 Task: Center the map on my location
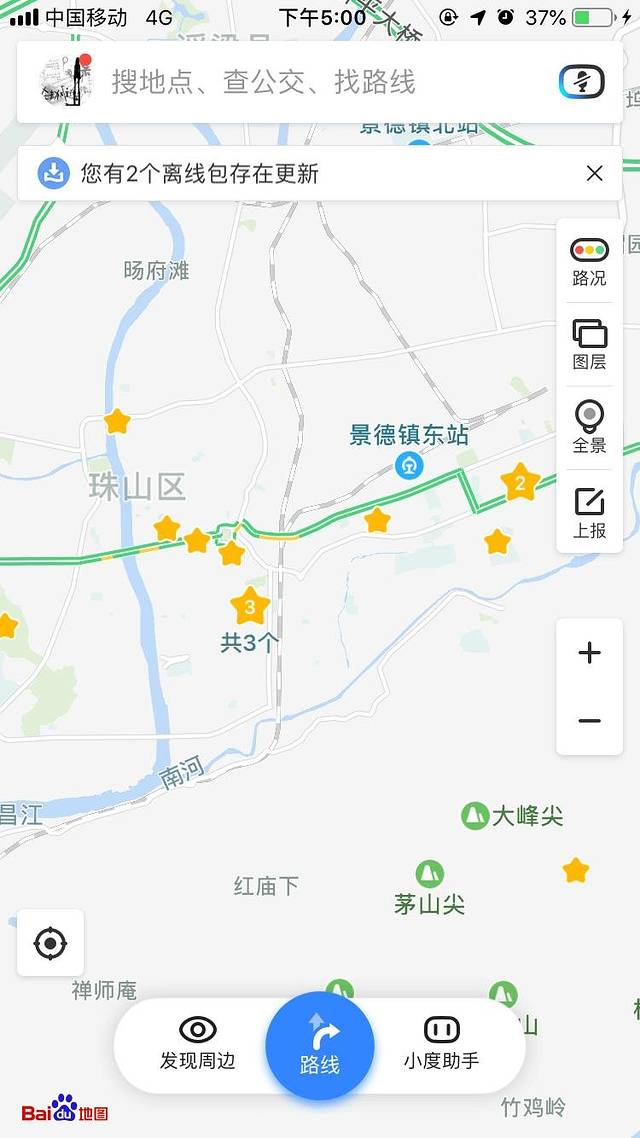point(50,943)
